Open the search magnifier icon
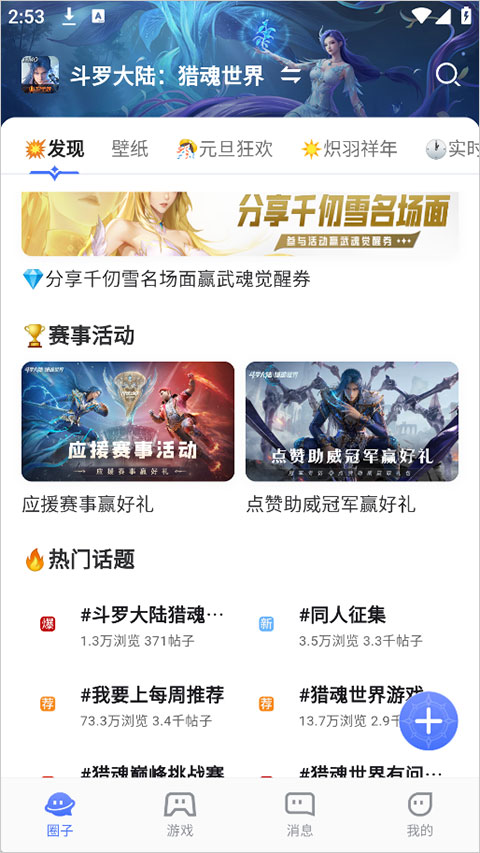Image resolution: width=480 pixels, height=853 pixels. pos(448,75)
